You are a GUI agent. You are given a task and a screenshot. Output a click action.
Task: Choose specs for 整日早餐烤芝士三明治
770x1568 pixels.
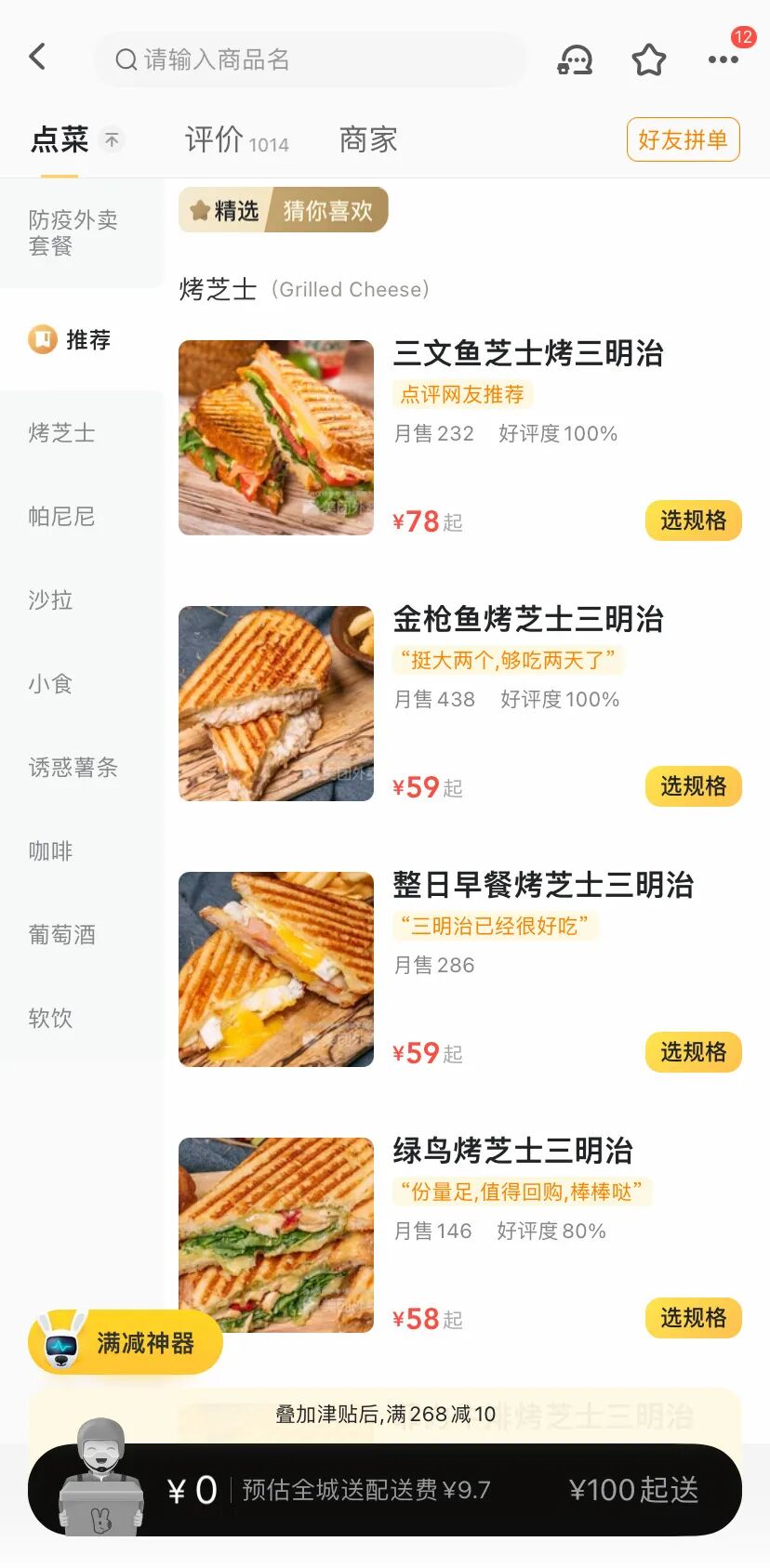[693, 1052]
